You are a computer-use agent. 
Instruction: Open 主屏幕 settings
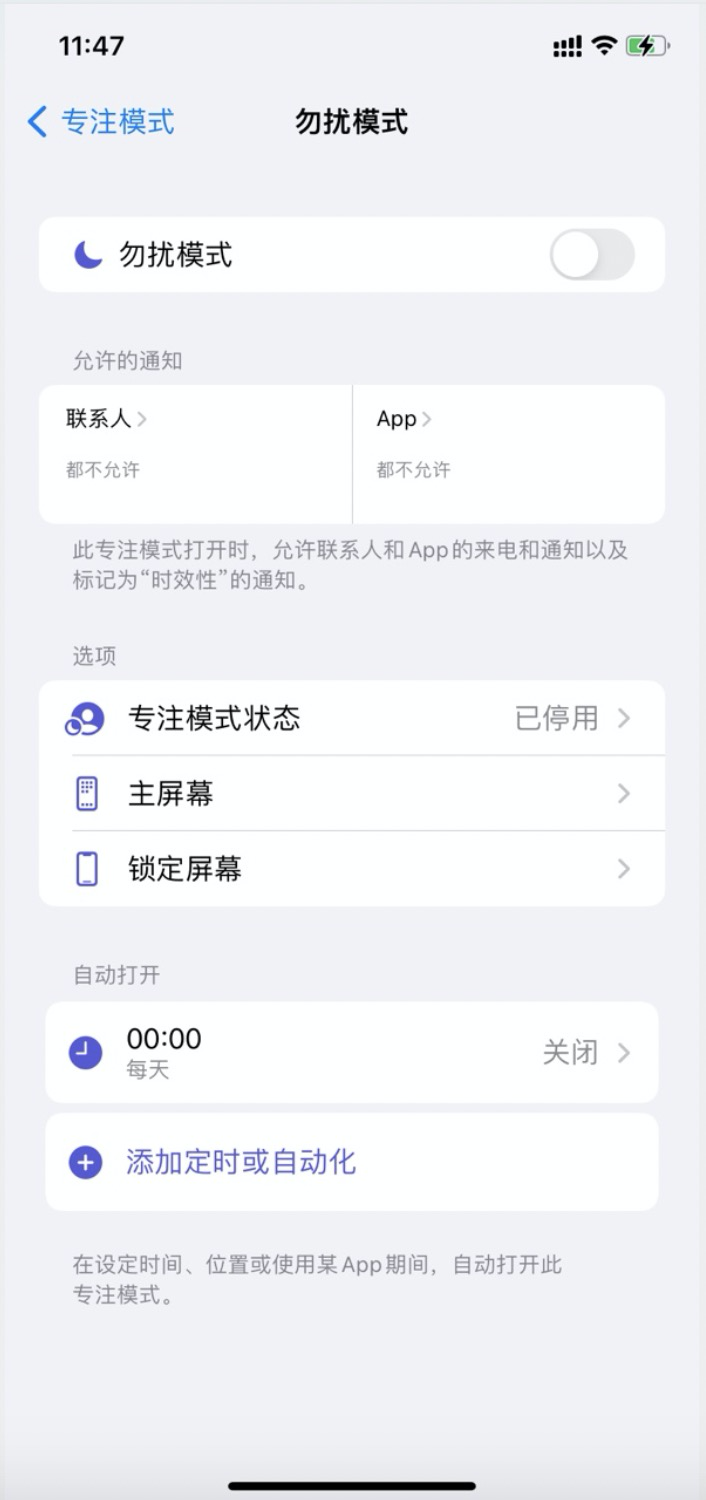(x=351, y=794)
